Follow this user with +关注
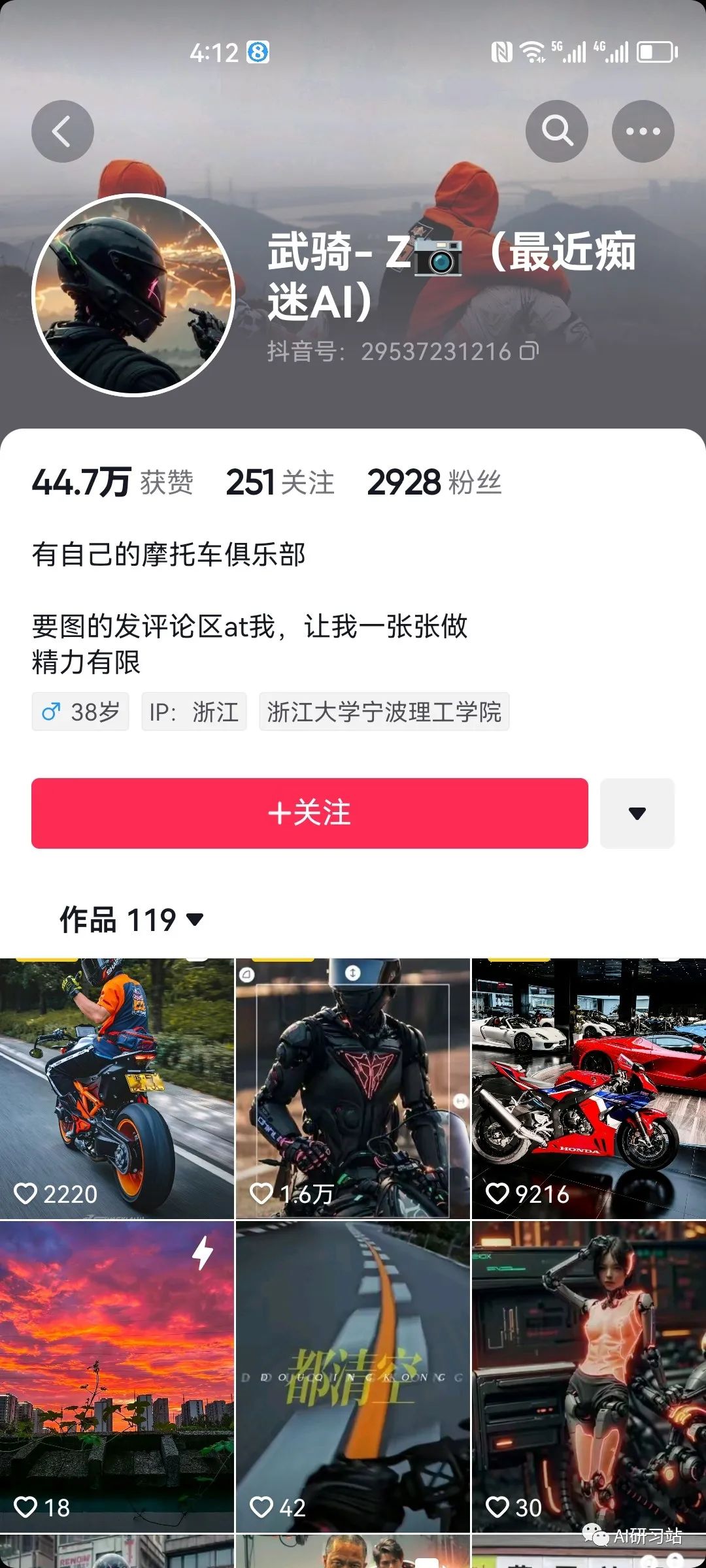 pyautogui.click(x=309, y=813)
